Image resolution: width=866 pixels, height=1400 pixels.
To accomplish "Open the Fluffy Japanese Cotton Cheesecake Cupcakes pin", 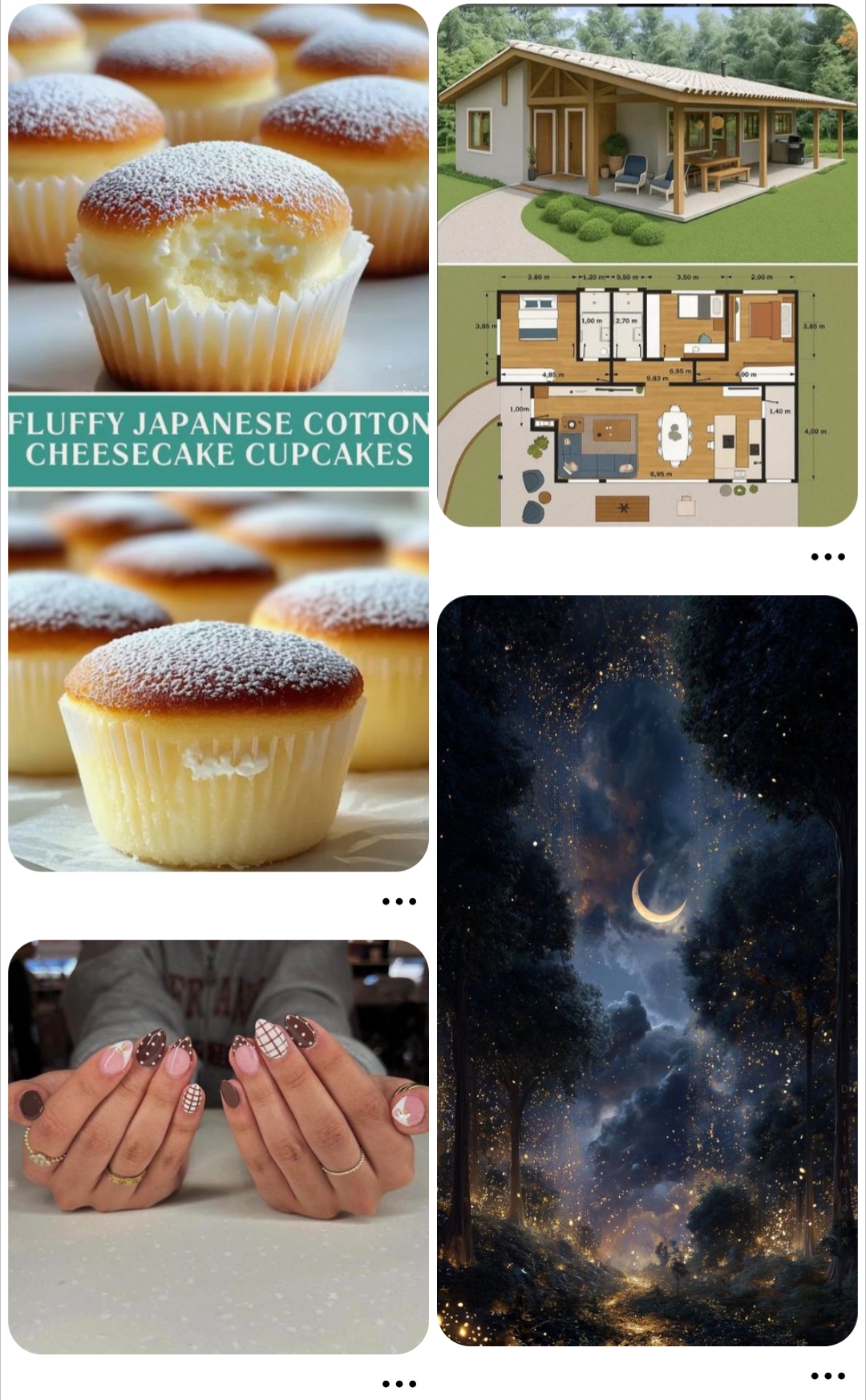I will [x=218, y=437].
